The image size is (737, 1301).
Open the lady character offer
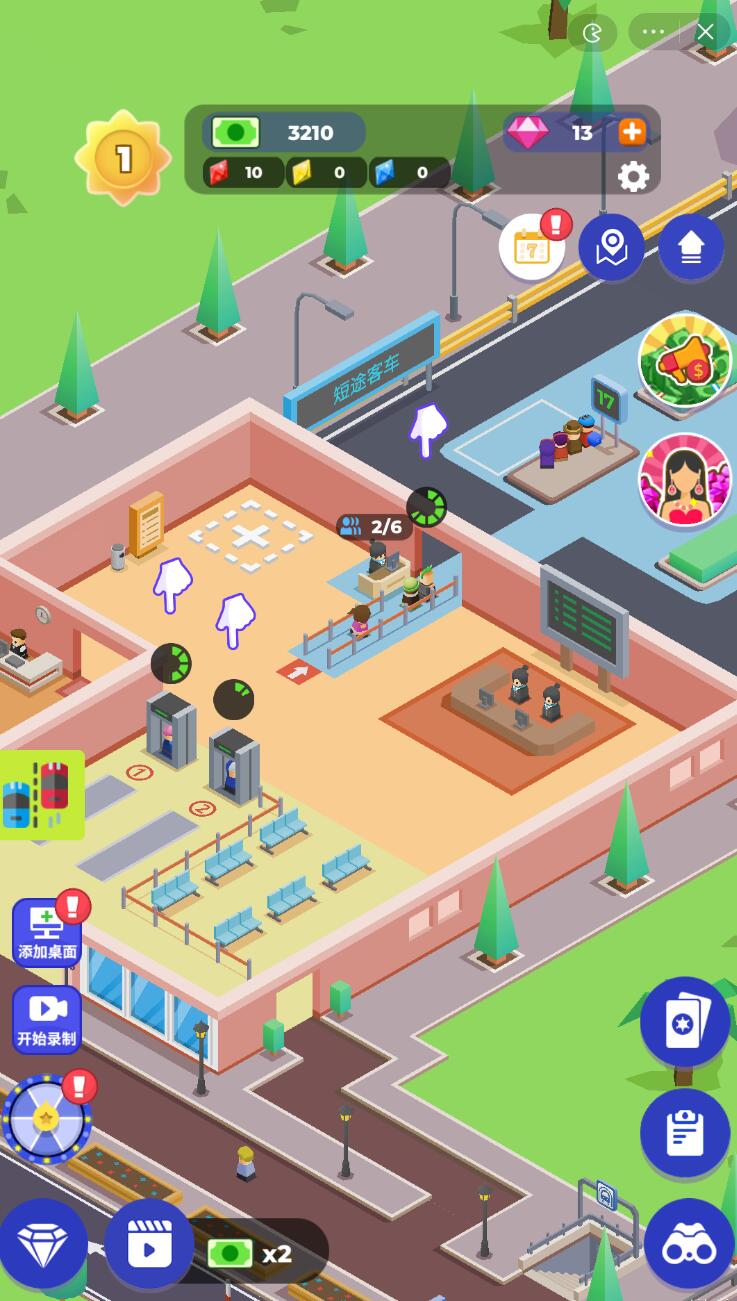click(x=685, y=480)
